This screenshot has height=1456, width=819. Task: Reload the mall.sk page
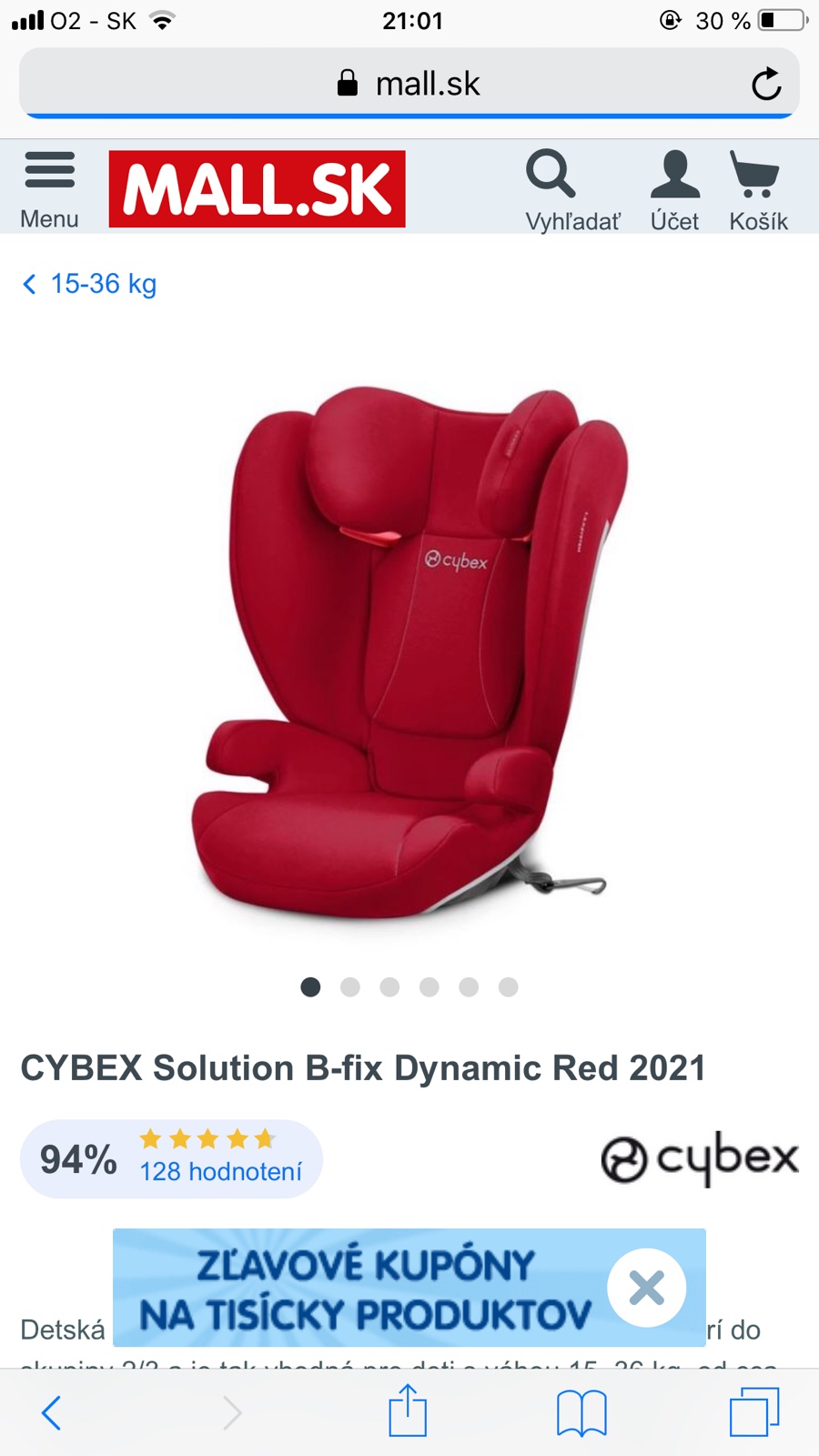[766, 84]
